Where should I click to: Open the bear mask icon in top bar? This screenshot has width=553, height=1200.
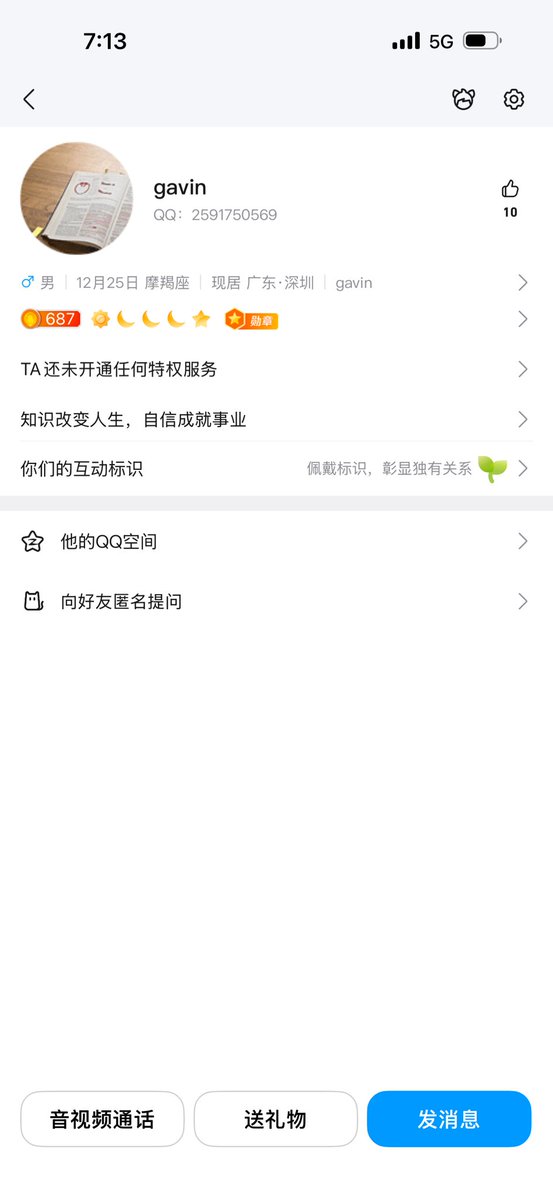[463, 99]
